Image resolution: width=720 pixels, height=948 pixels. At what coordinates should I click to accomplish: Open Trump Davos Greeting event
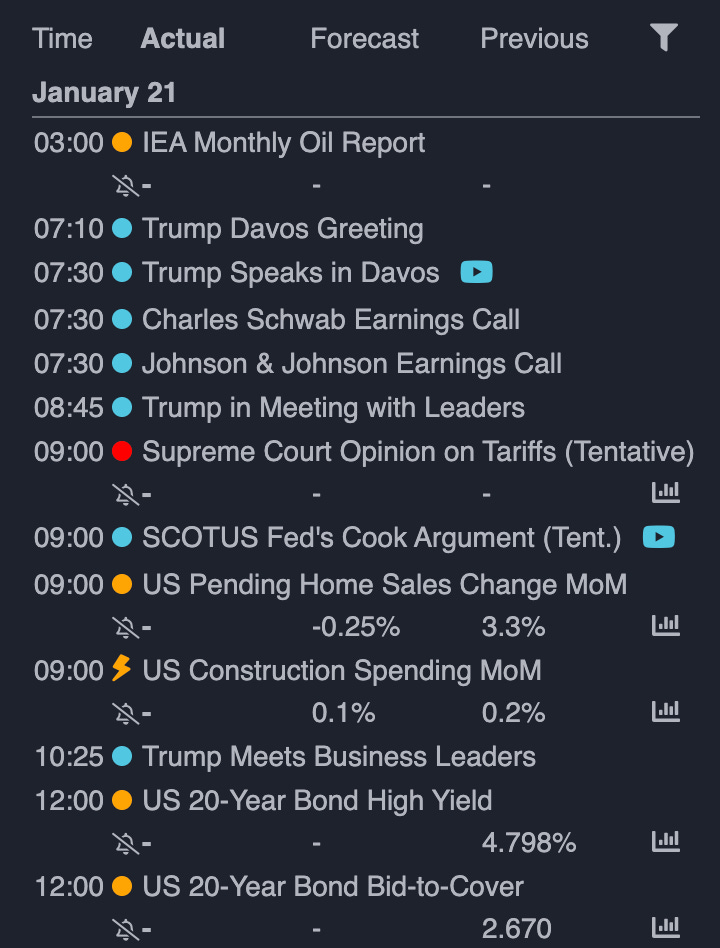pos(282,228)
